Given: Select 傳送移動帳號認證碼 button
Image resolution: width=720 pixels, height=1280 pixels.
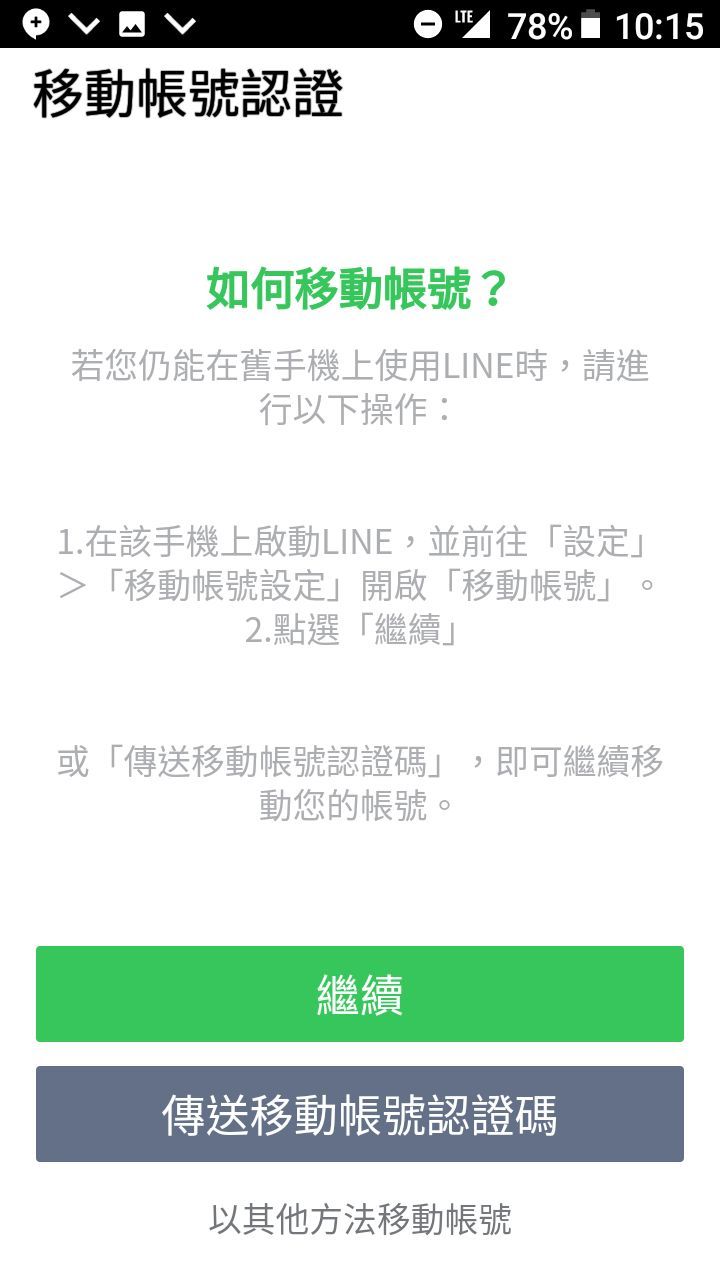Looking at the screenshot, I should 360,1114.
